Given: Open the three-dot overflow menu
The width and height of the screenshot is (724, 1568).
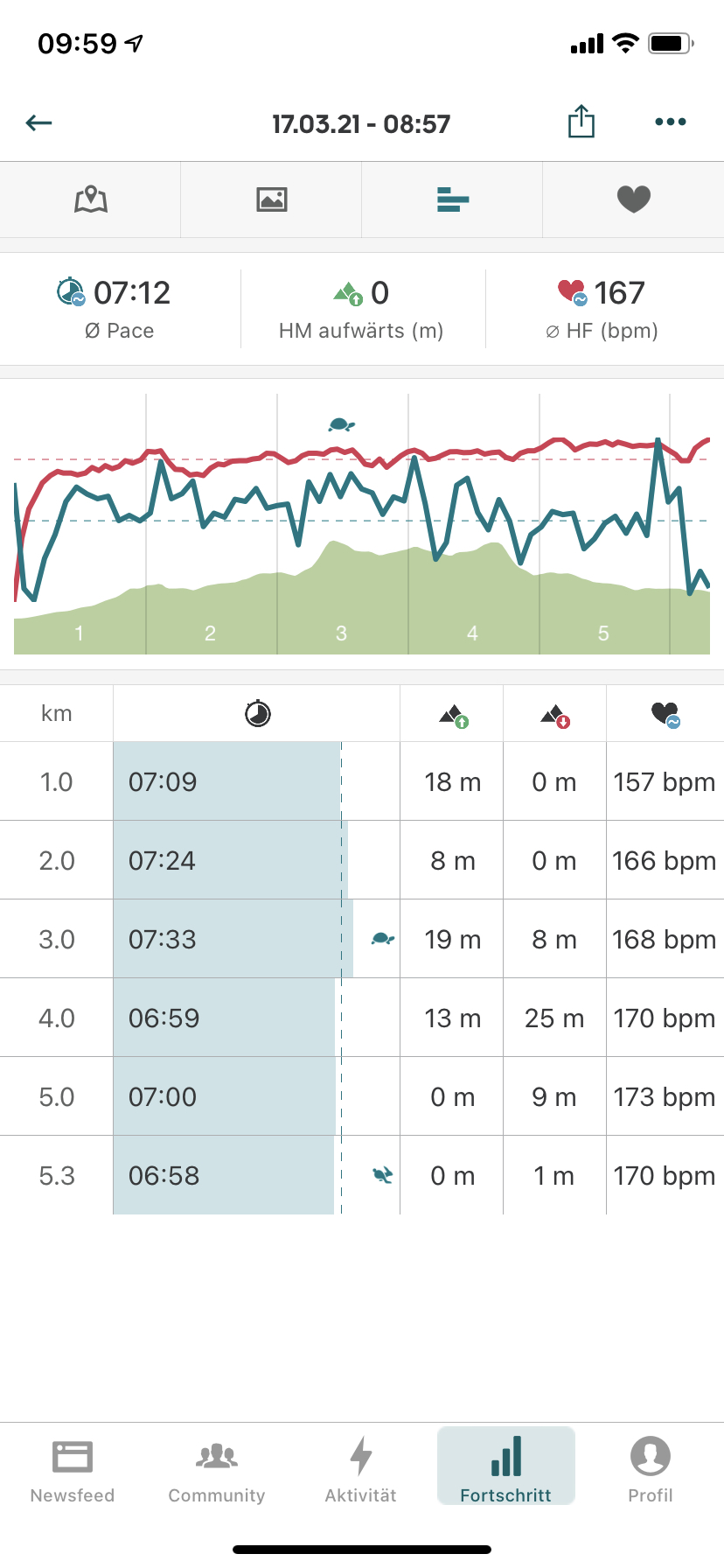Looking at the screenshot, I should [670, 122].
